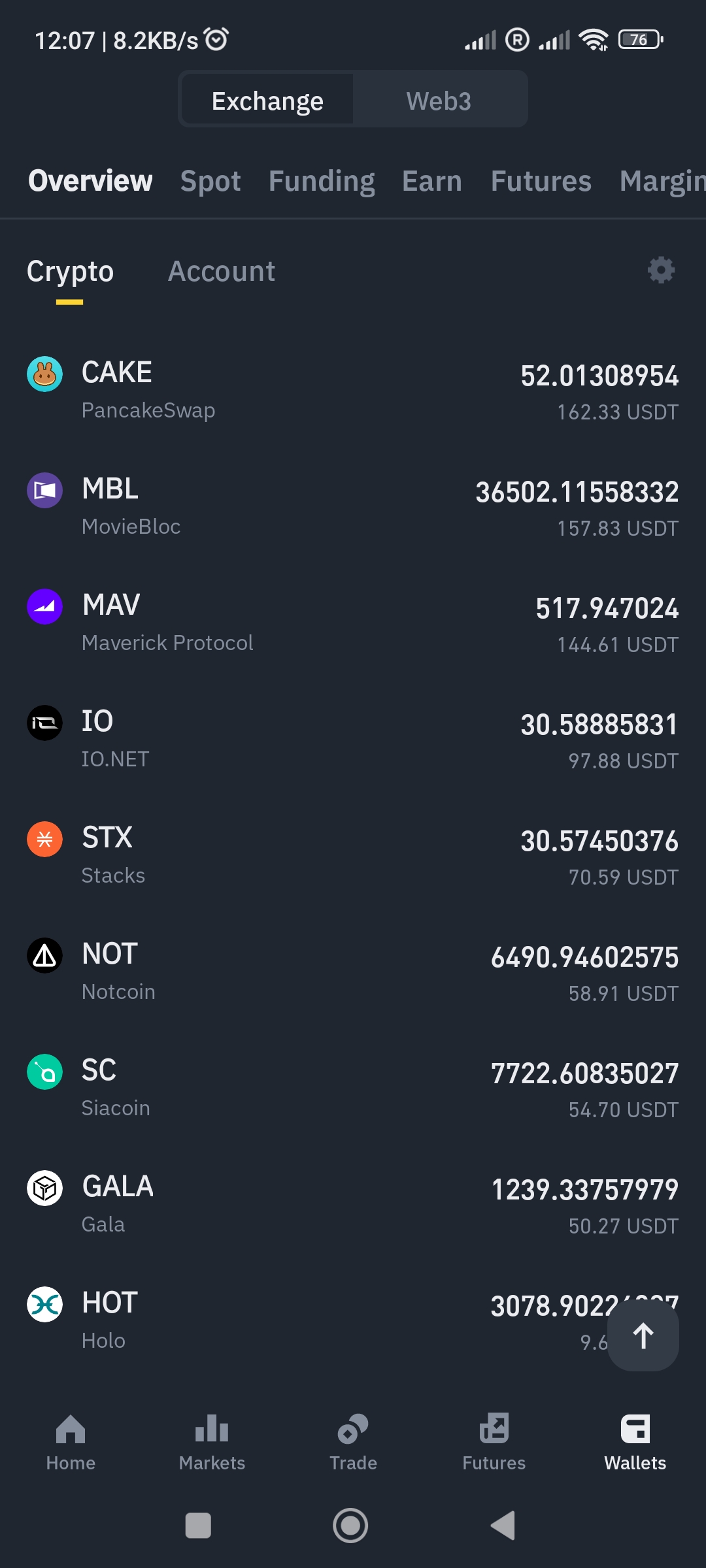Open the Earn tab
Screen dimensions: 706x1568
click(432, 181)
